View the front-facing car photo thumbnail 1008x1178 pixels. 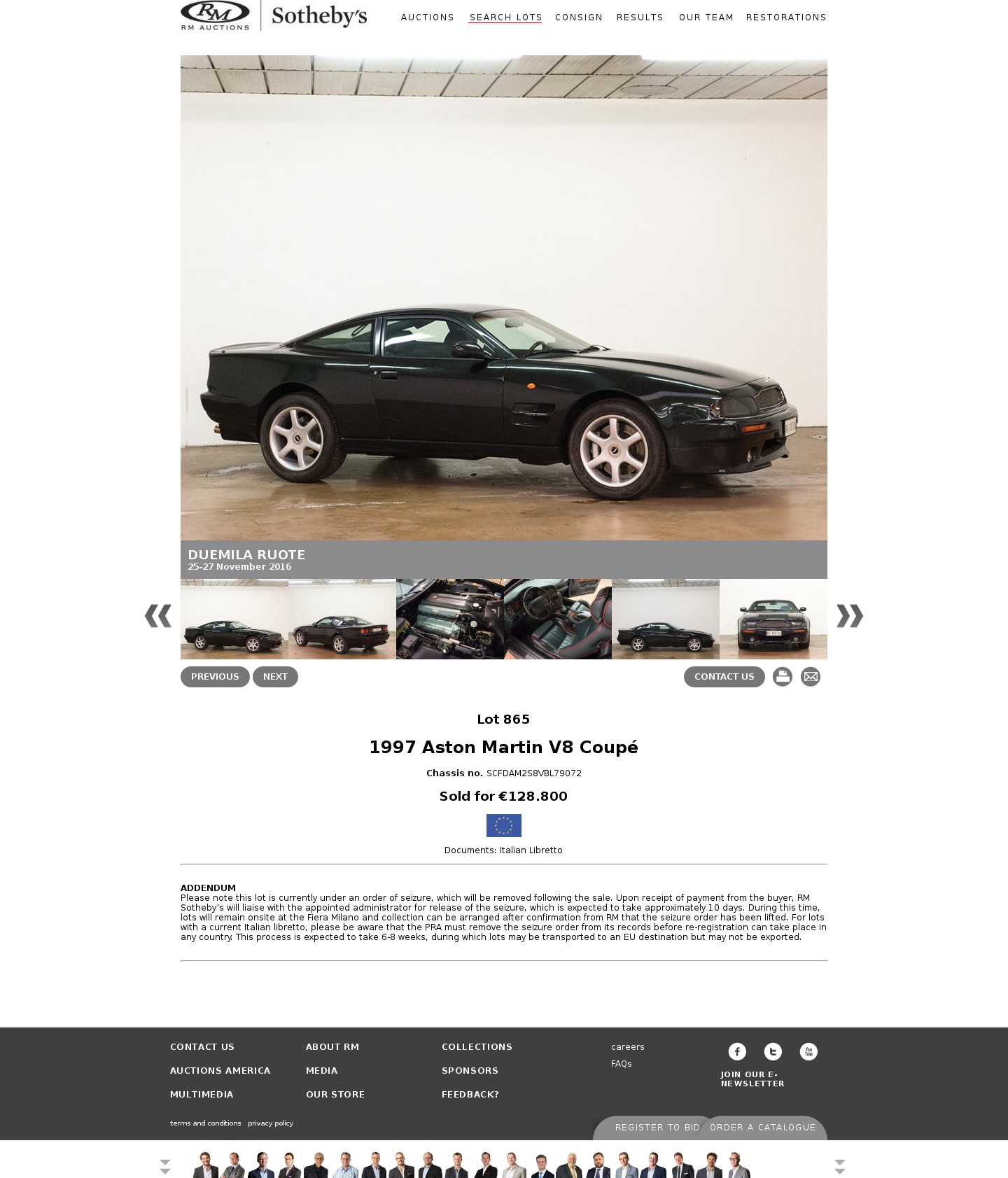773,619
